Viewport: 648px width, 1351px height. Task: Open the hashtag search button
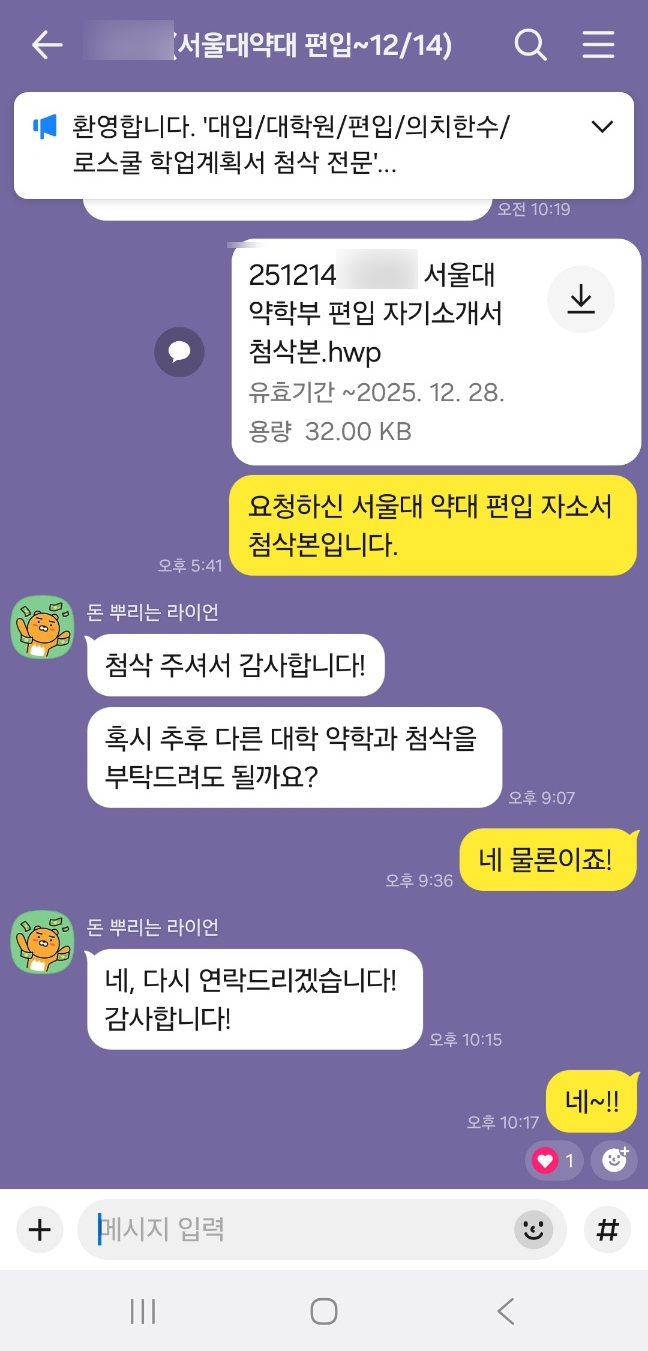607,1229
